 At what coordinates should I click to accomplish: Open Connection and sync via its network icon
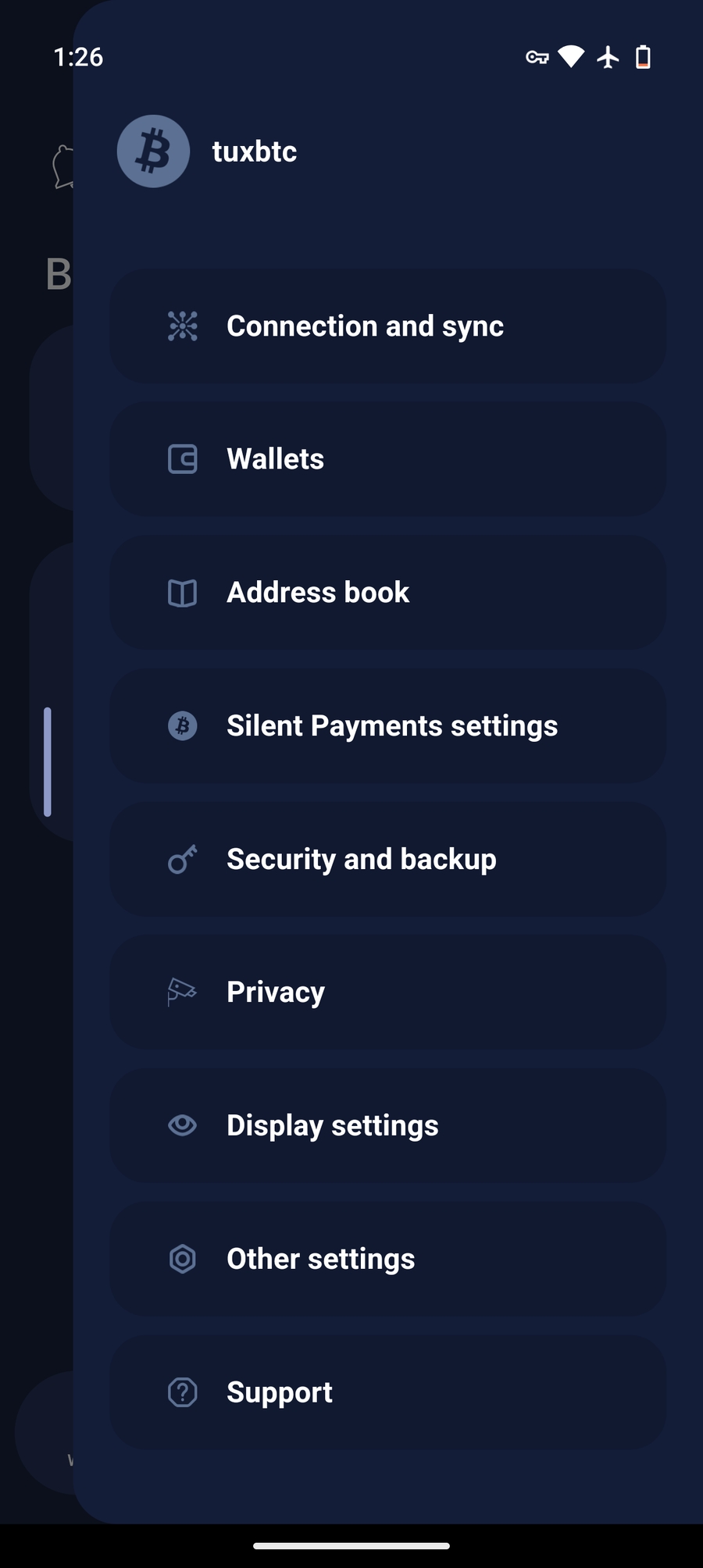(181, 326)
